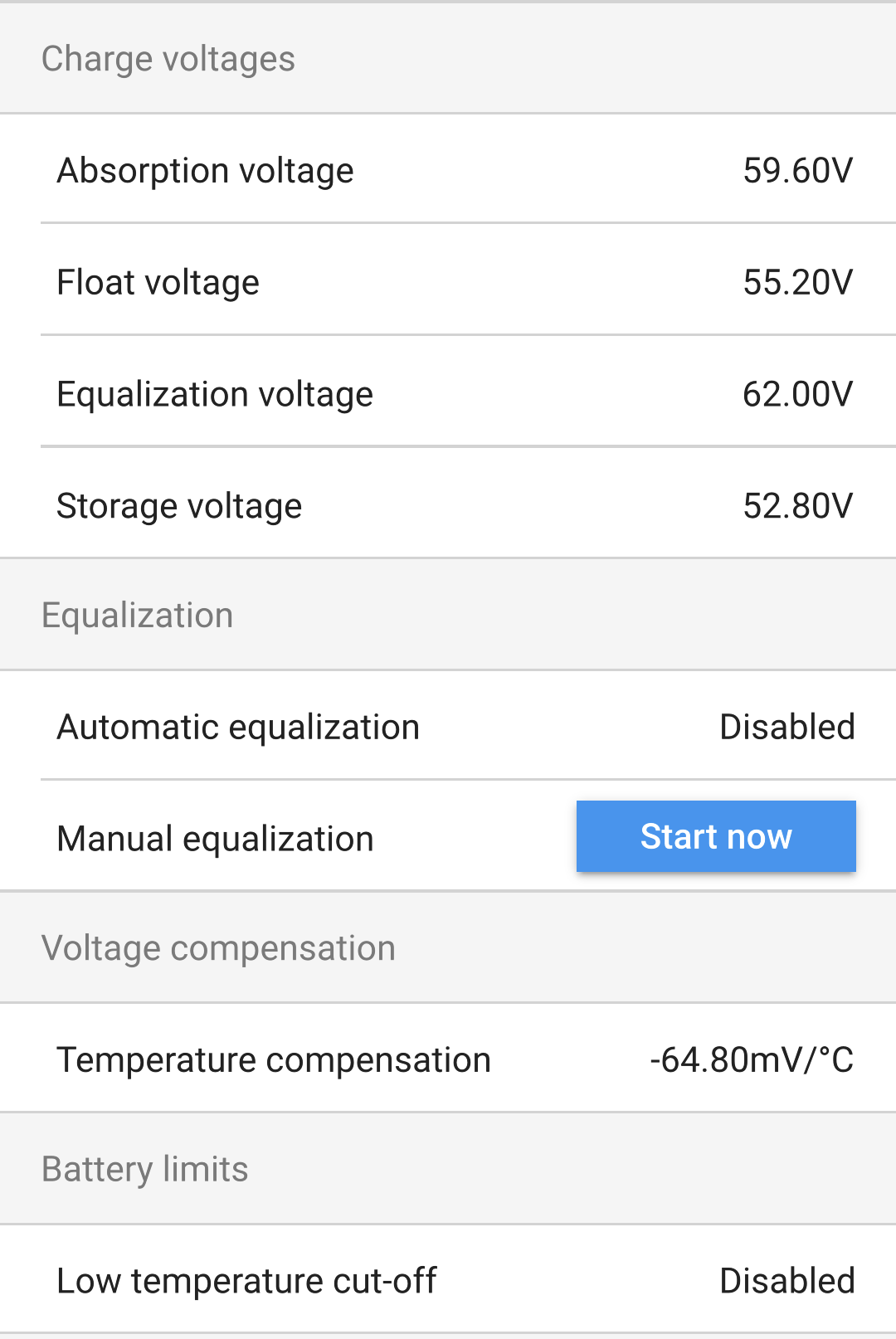Screen dimensions: 896x1339
Task: Select the 55.20V float value
Action: pyautogui.click(x=797, y=282)
